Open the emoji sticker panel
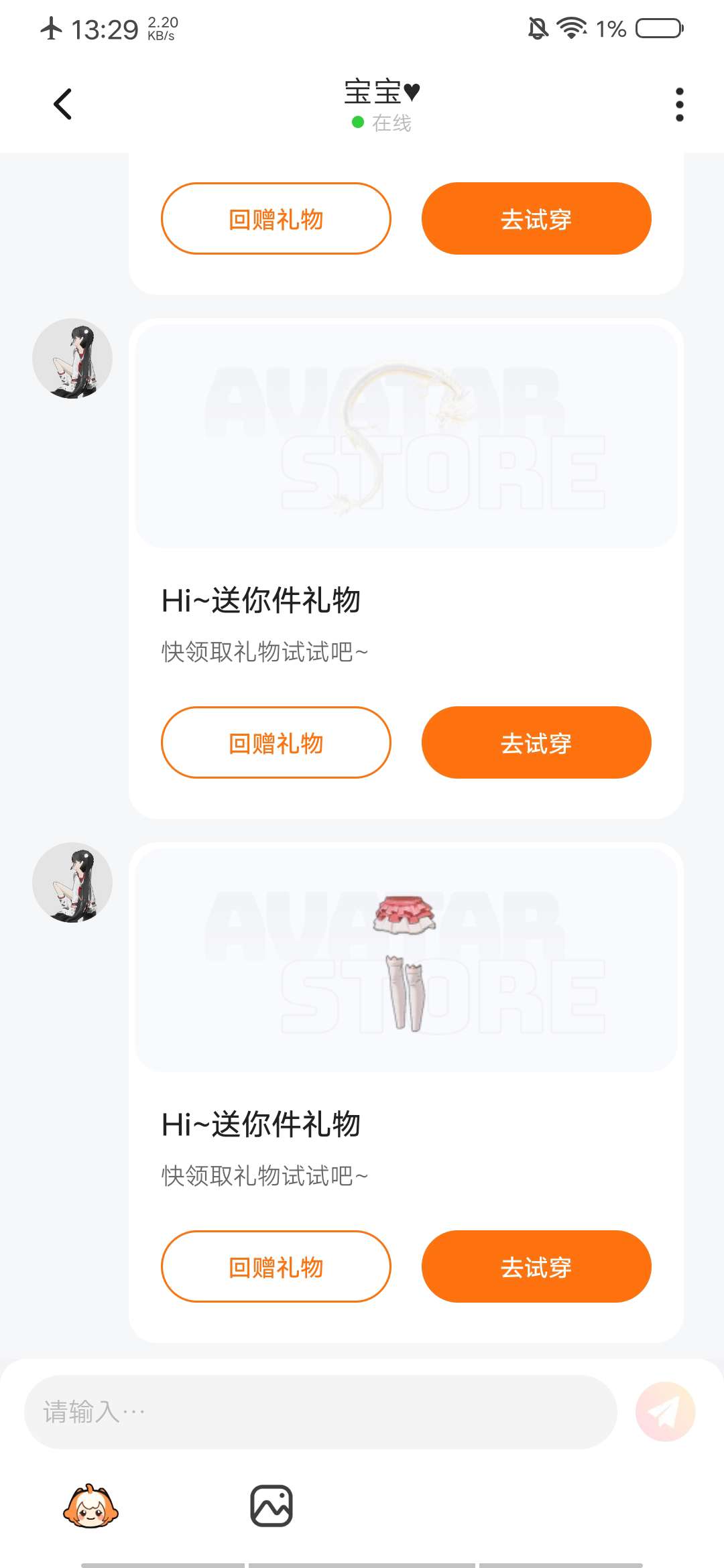This screenshot has width=724, height=1568. click(90, 1506)
